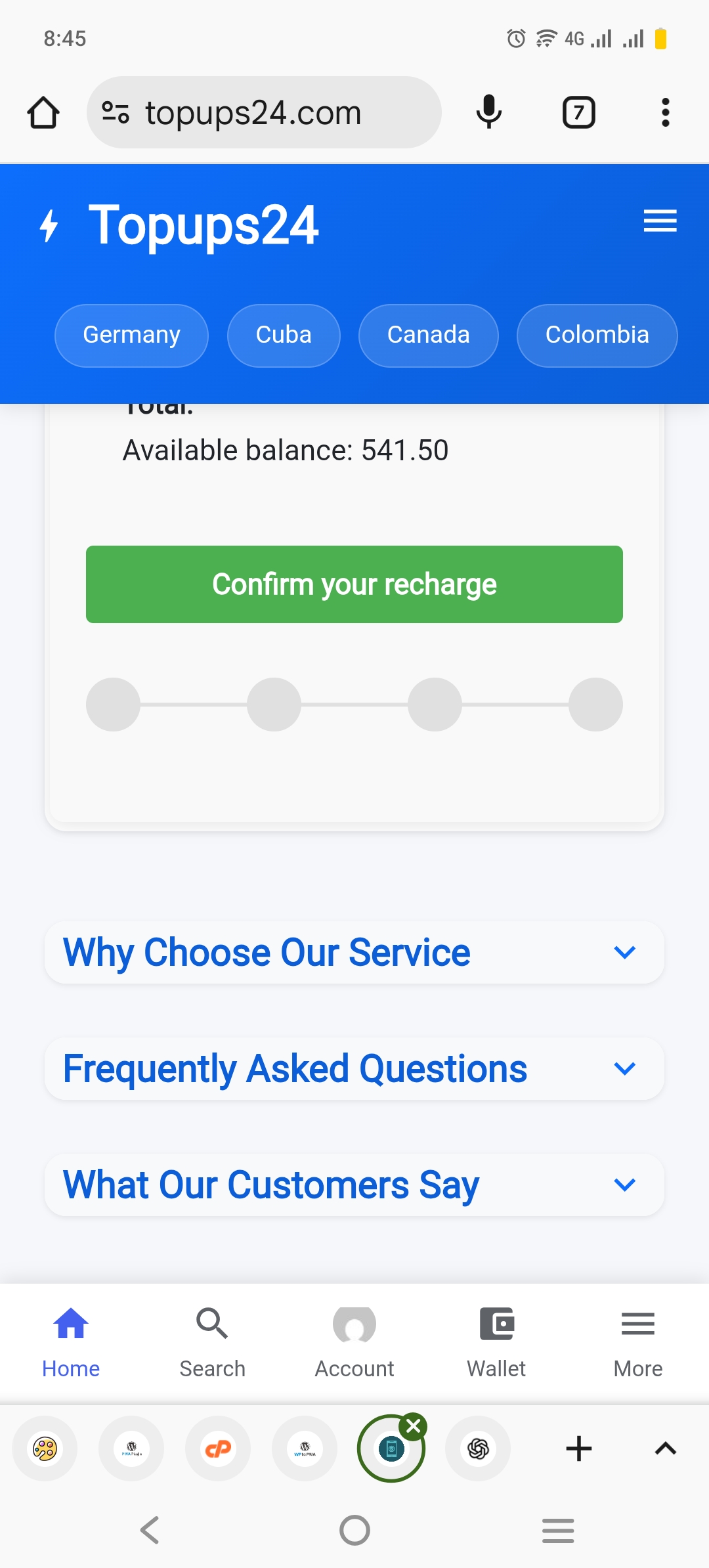
Task: Expand Why Choose Our Service section
Action: [x=354, y=952]
